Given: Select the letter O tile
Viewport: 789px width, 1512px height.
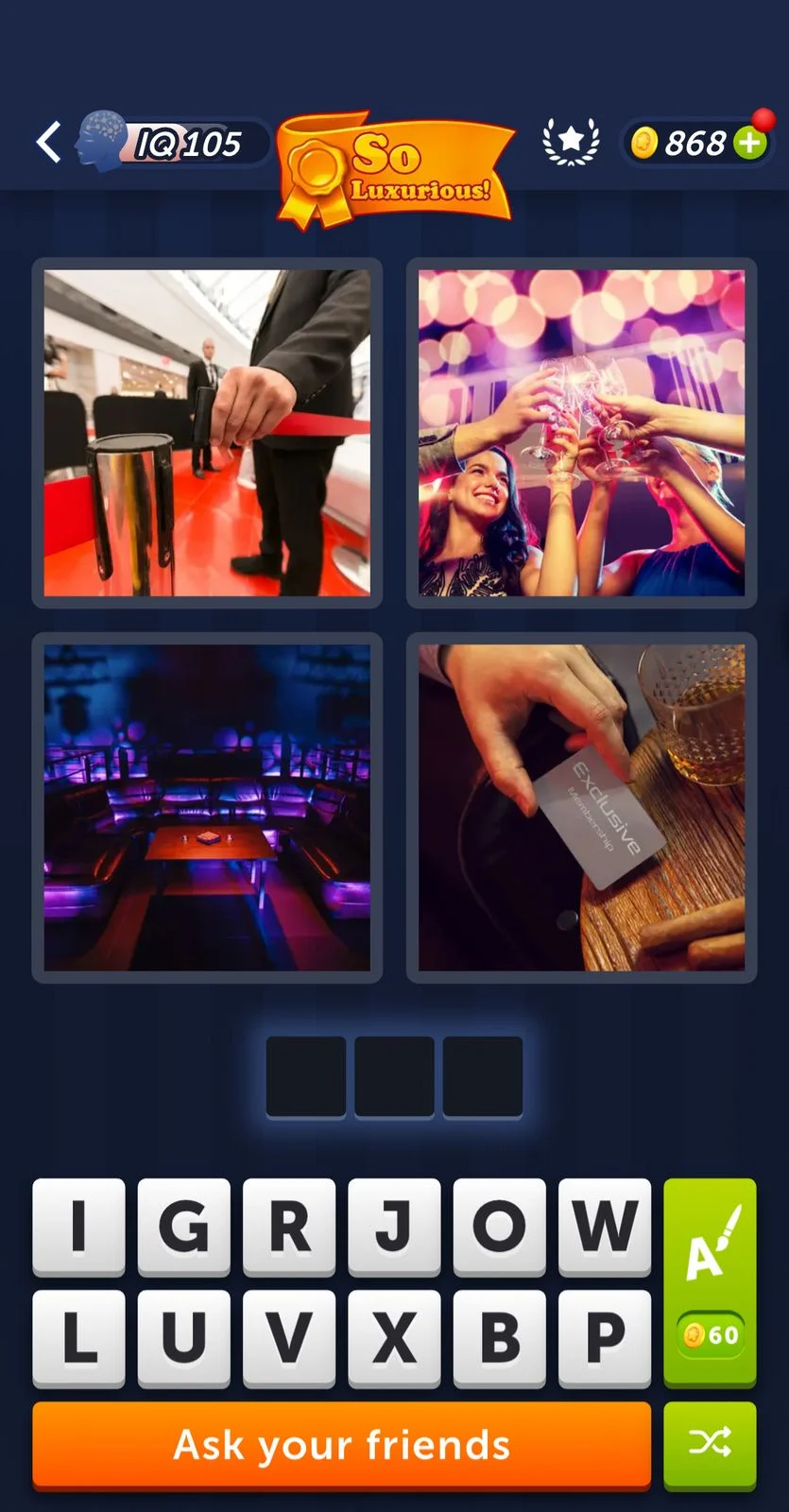Looking at the screenshot, I should click(499, 1226).
